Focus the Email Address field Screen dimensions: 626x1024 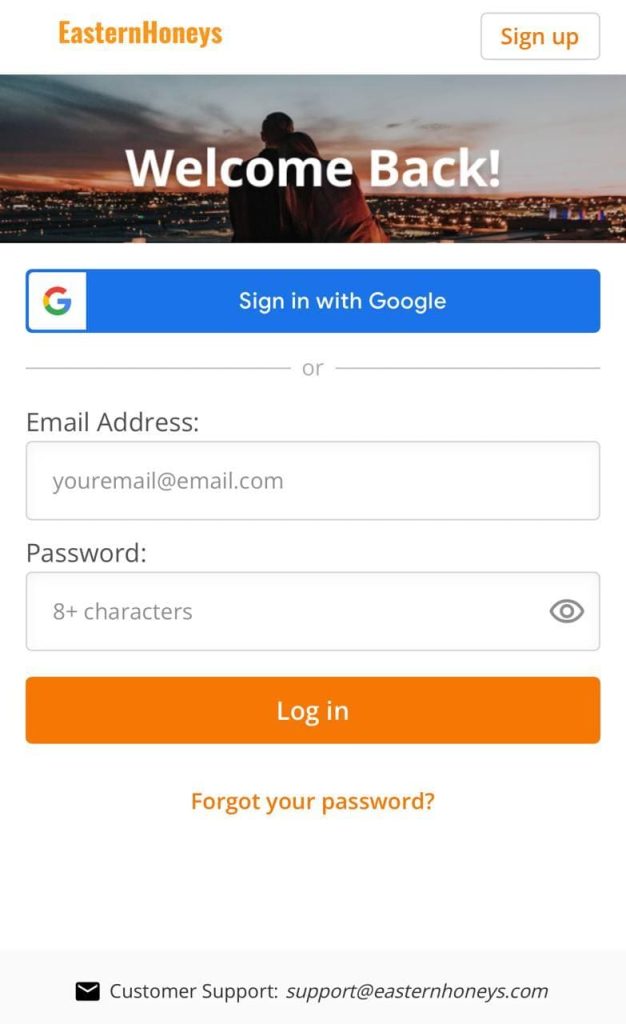(313, 481)
